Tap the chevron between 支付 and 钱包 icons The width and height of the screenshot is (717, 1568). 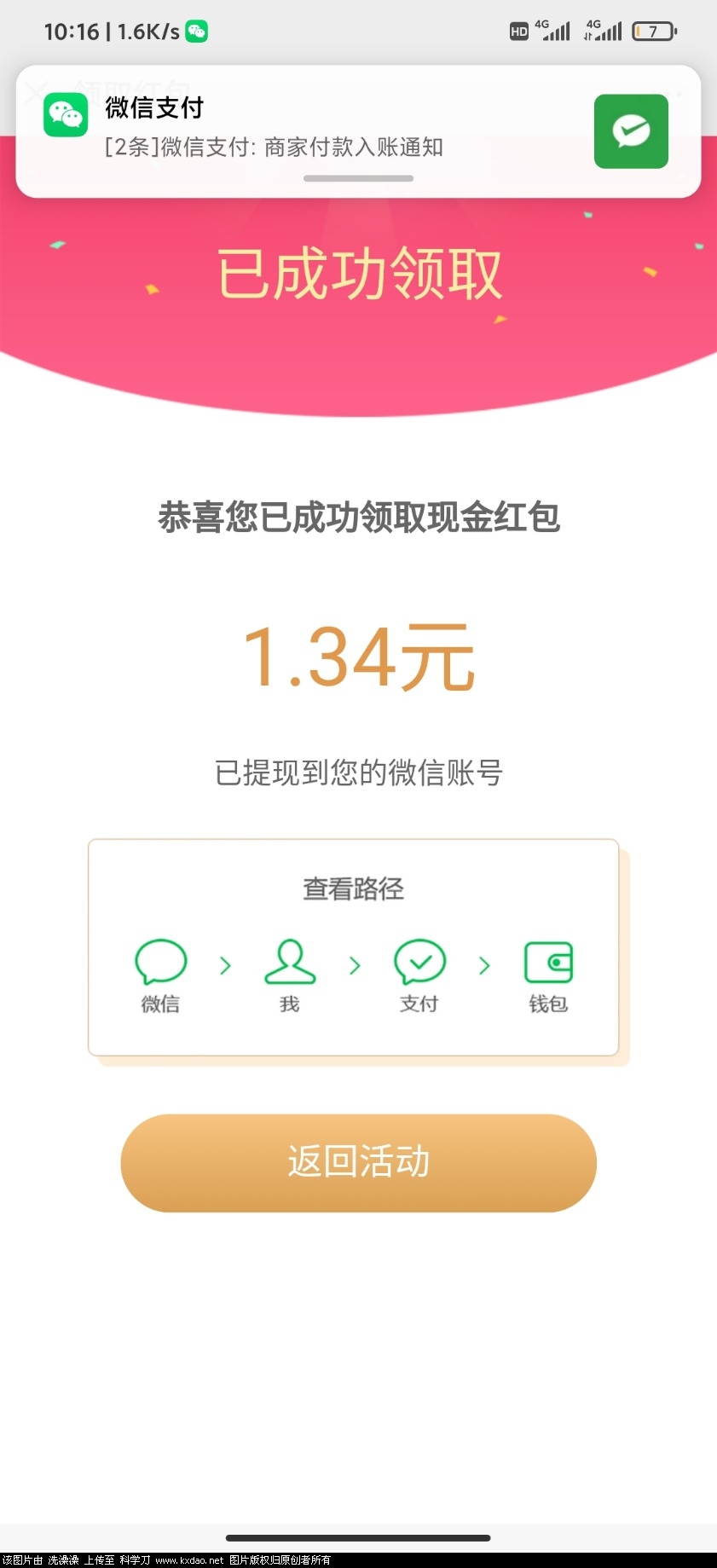(483, 964)
